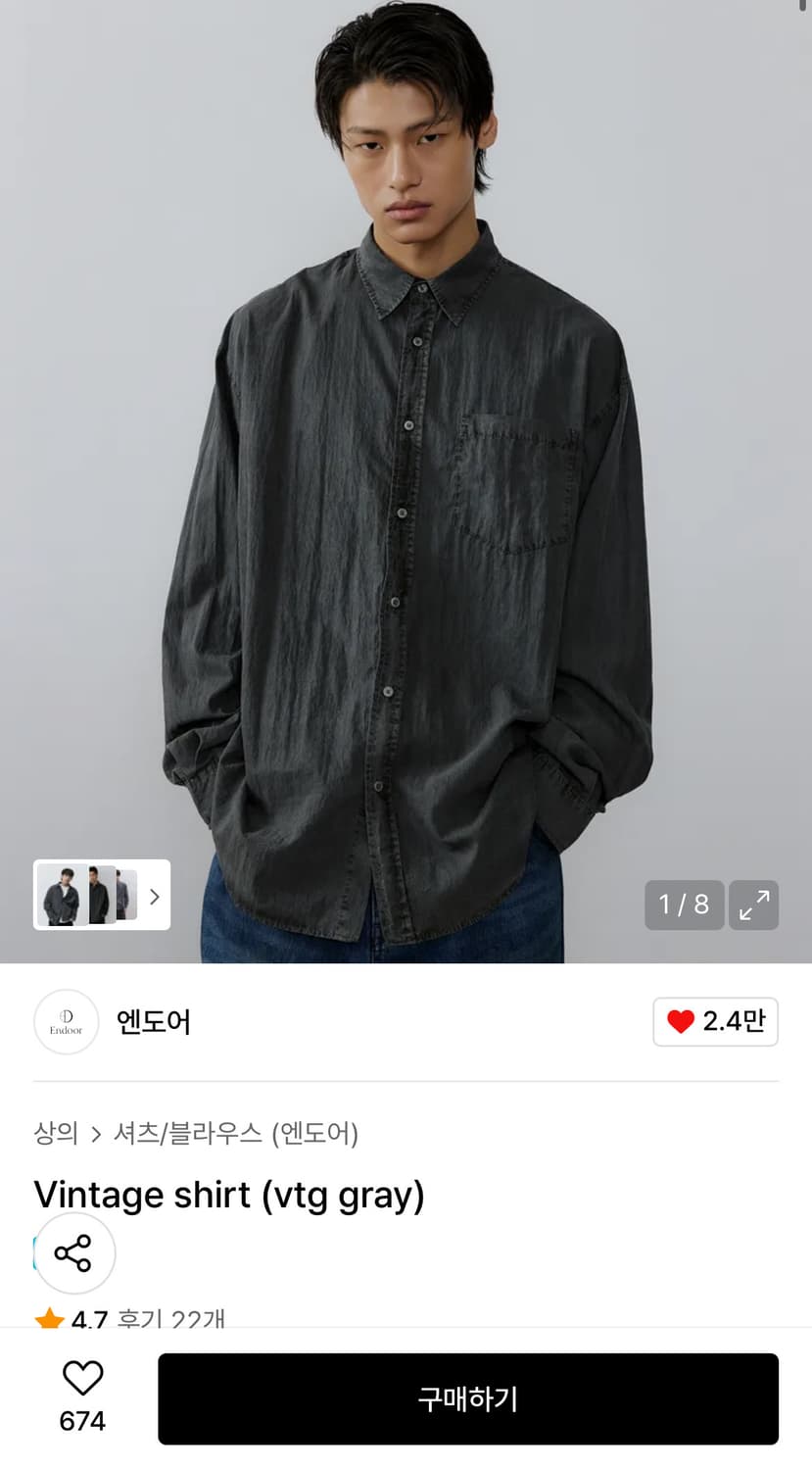Open the 셔츠/블라우스 (엔도어) category
Viewport: 812px width, 1470px height.
coord(235,1134)
